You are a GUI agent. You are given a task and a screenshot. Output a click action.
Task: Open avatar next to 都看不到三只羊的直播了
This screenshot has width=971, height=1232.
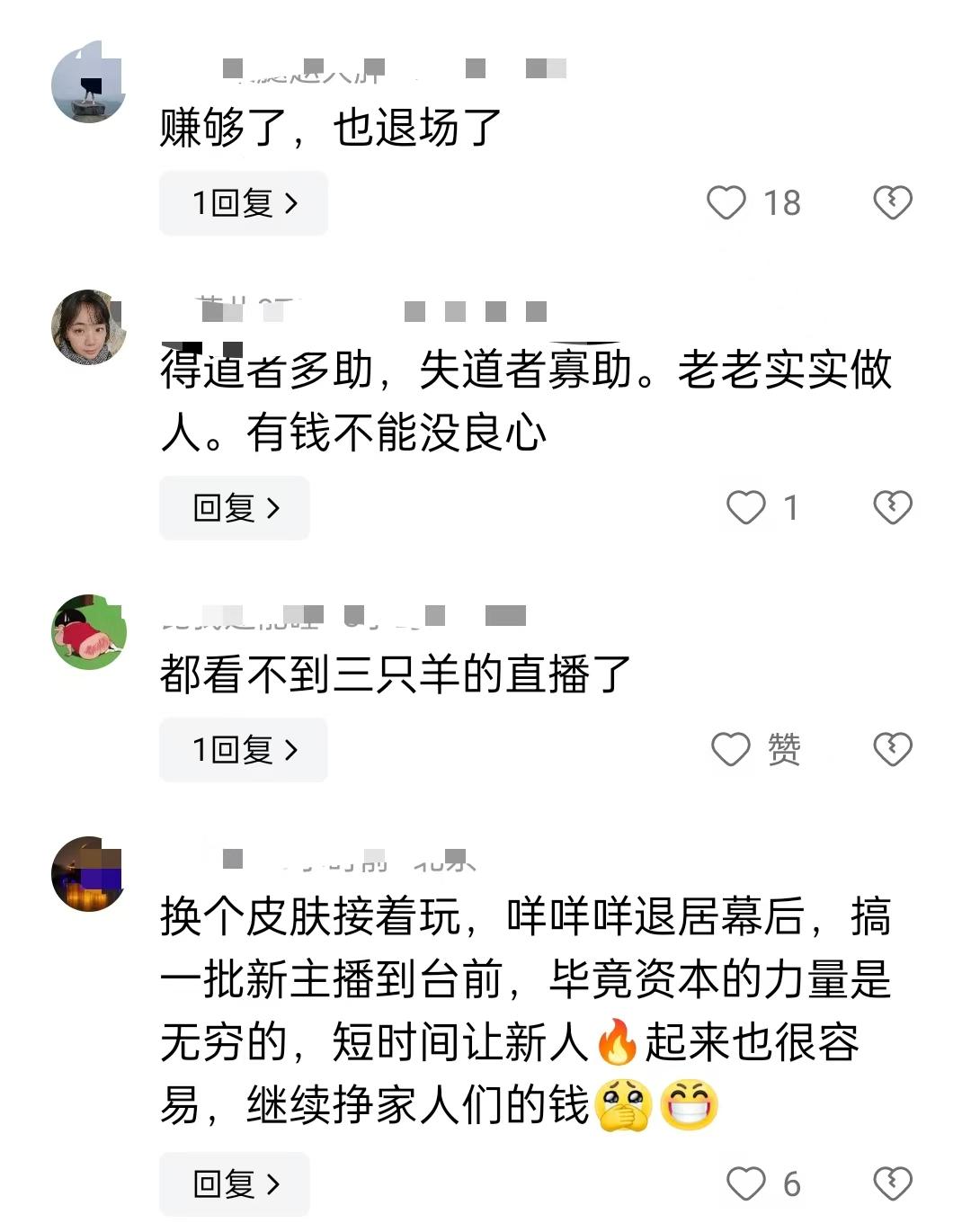pyautogui.click(x=88, y=632)
